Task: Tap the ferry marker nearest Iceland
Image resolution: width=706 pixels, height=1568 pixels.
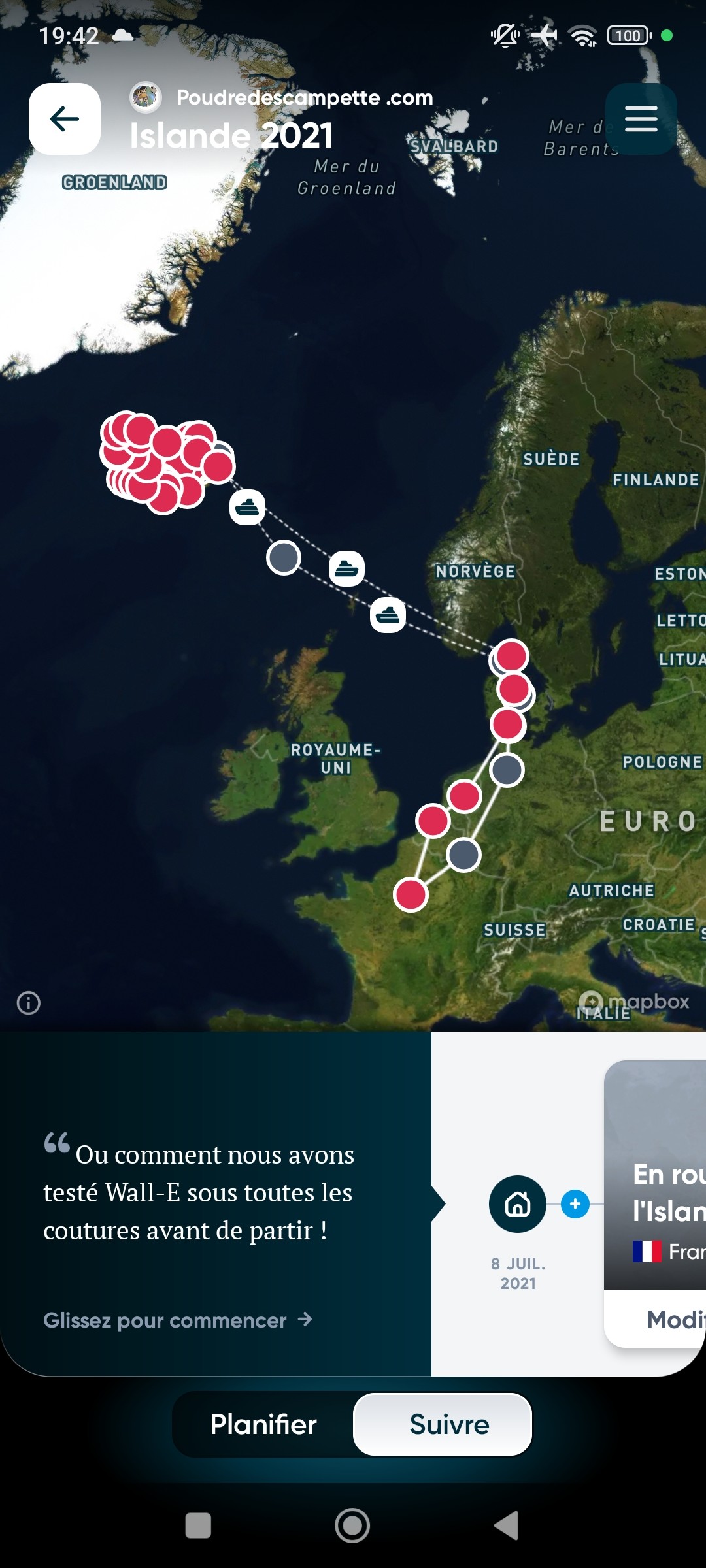Action: coord(248,507)
